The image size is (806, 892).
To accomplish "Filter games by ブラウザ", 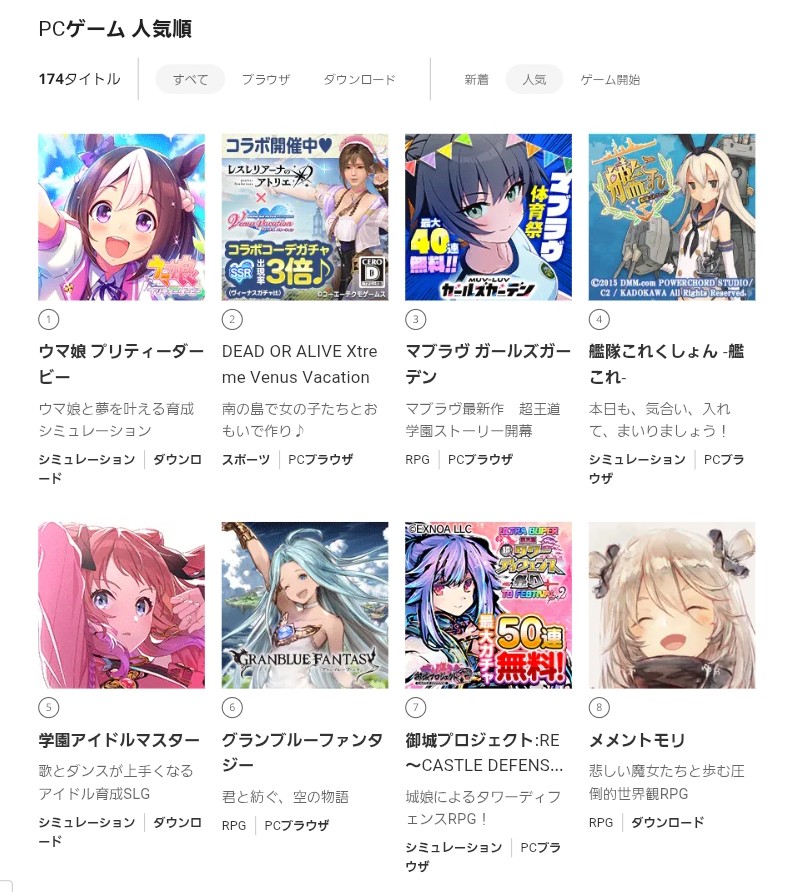I will click(x=265, y=79).
